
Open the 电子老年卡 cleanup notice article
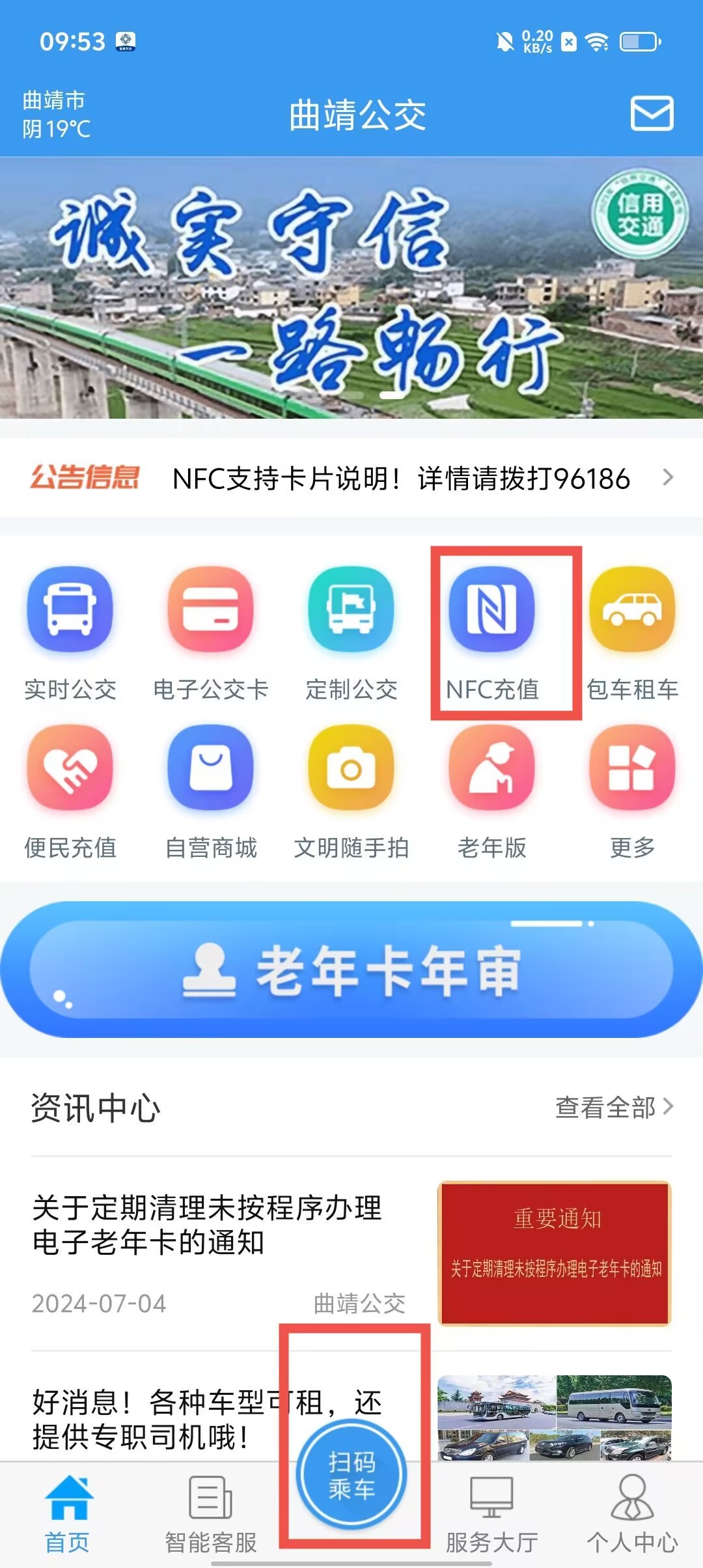pyautogui.click(x=208, y=1225)
